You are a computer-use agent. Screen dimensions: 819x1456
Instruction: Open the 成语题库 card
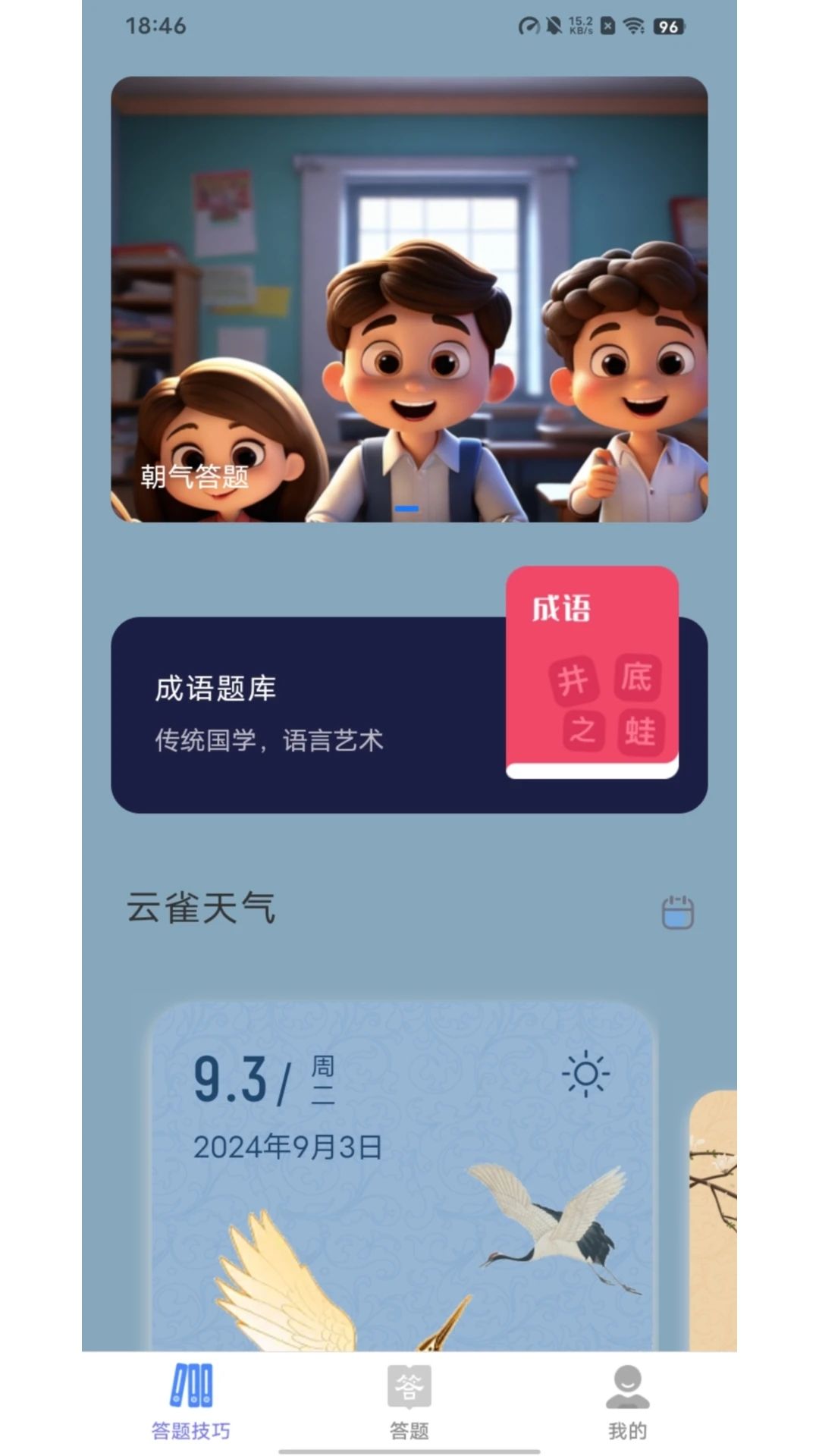pos(409,714)
